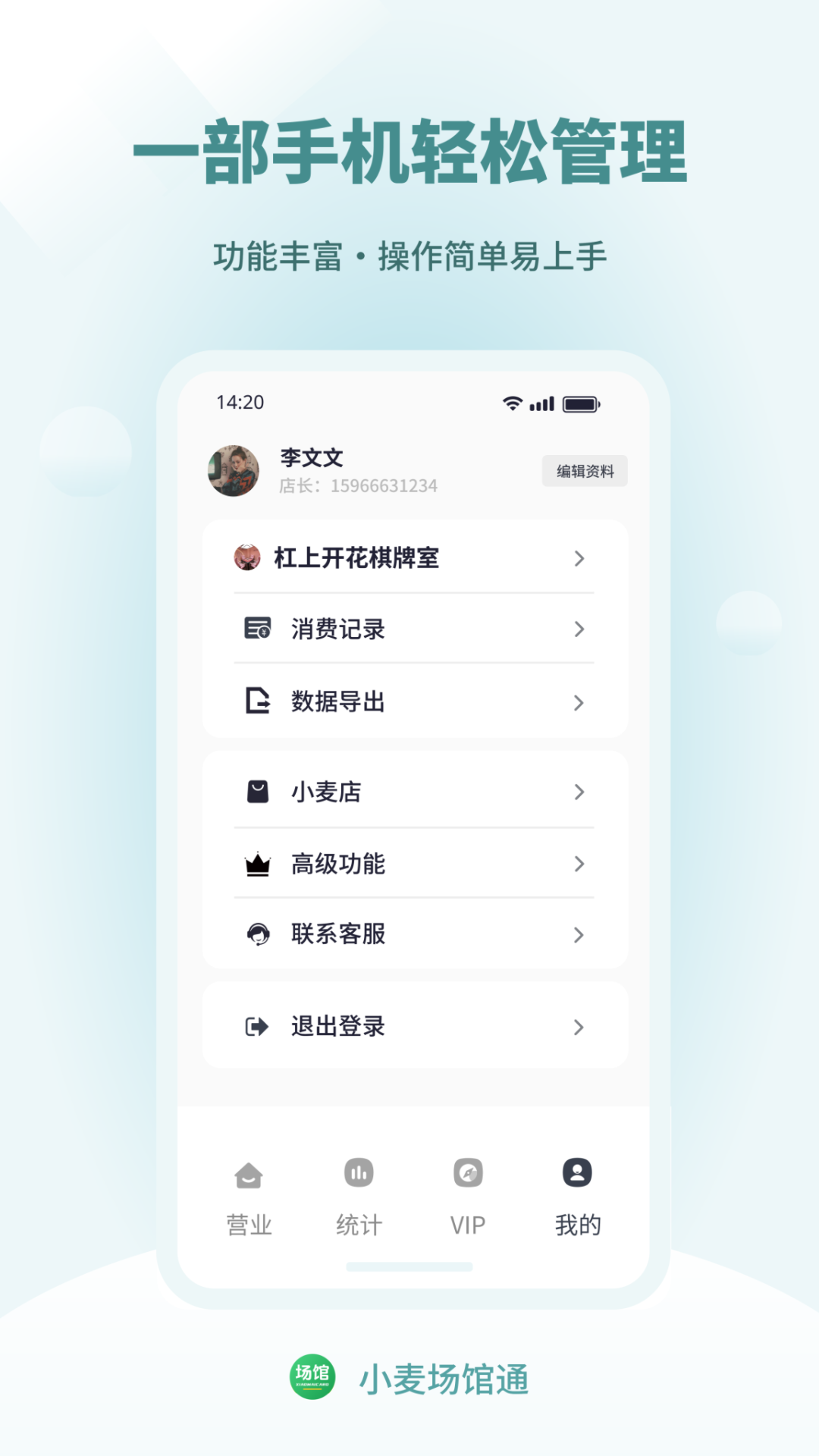Select the 数据导出 export icon

pyautogui.click(x=257, y=702)
